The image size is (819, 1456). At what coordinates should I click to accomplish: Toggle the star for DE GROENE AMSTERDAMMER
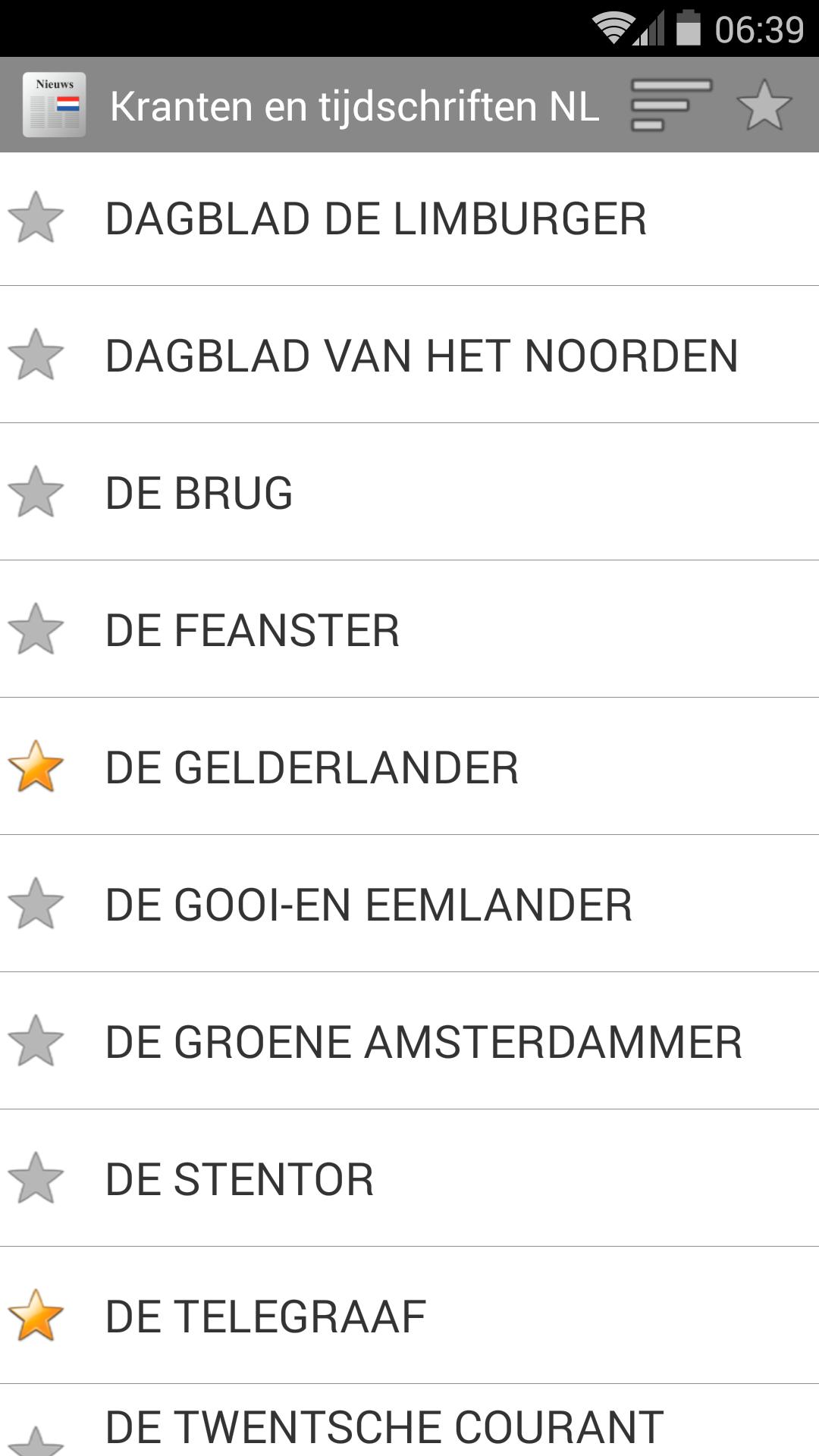pos(37,1040)
